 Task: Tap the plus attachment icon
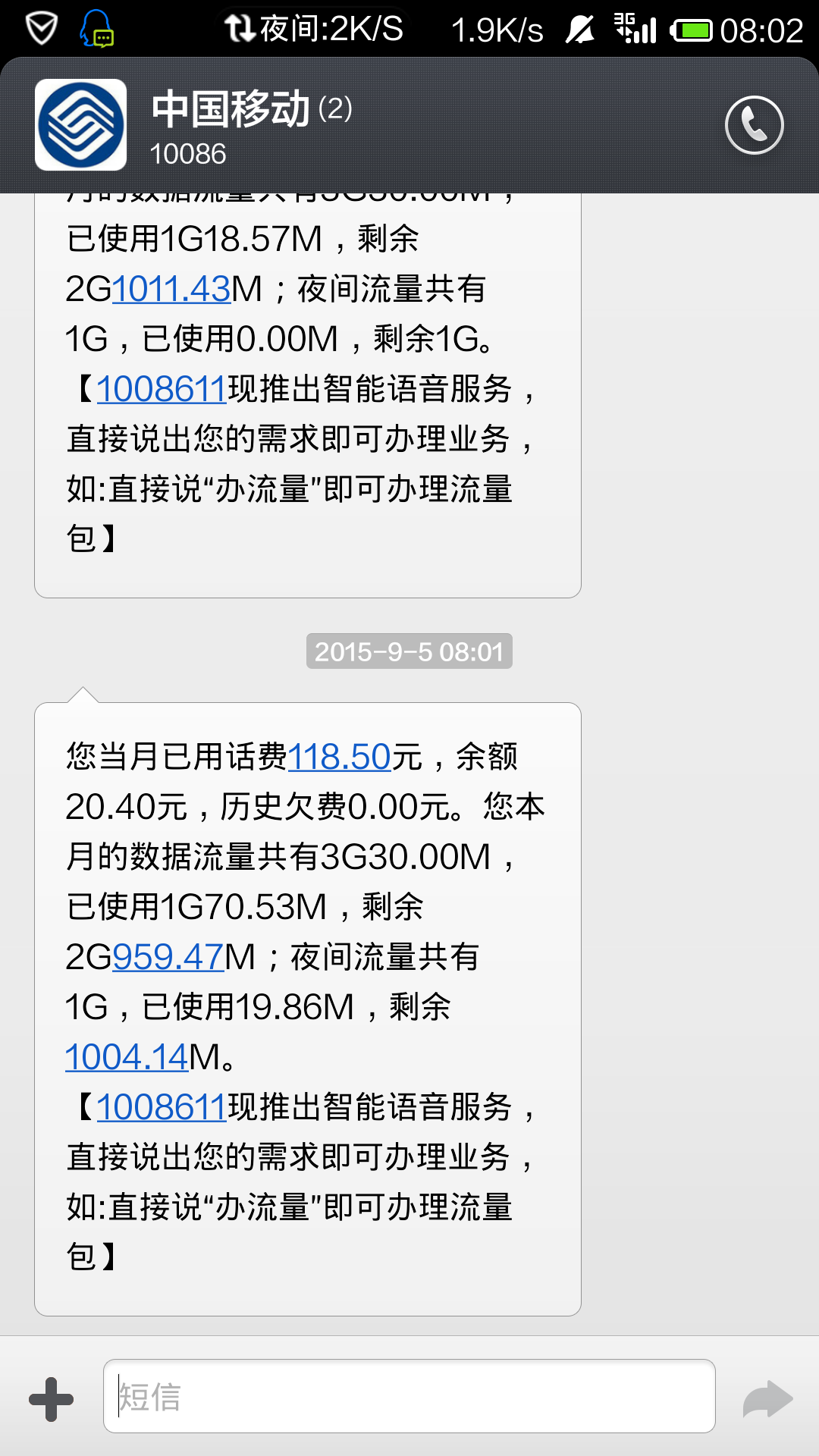51,1398
